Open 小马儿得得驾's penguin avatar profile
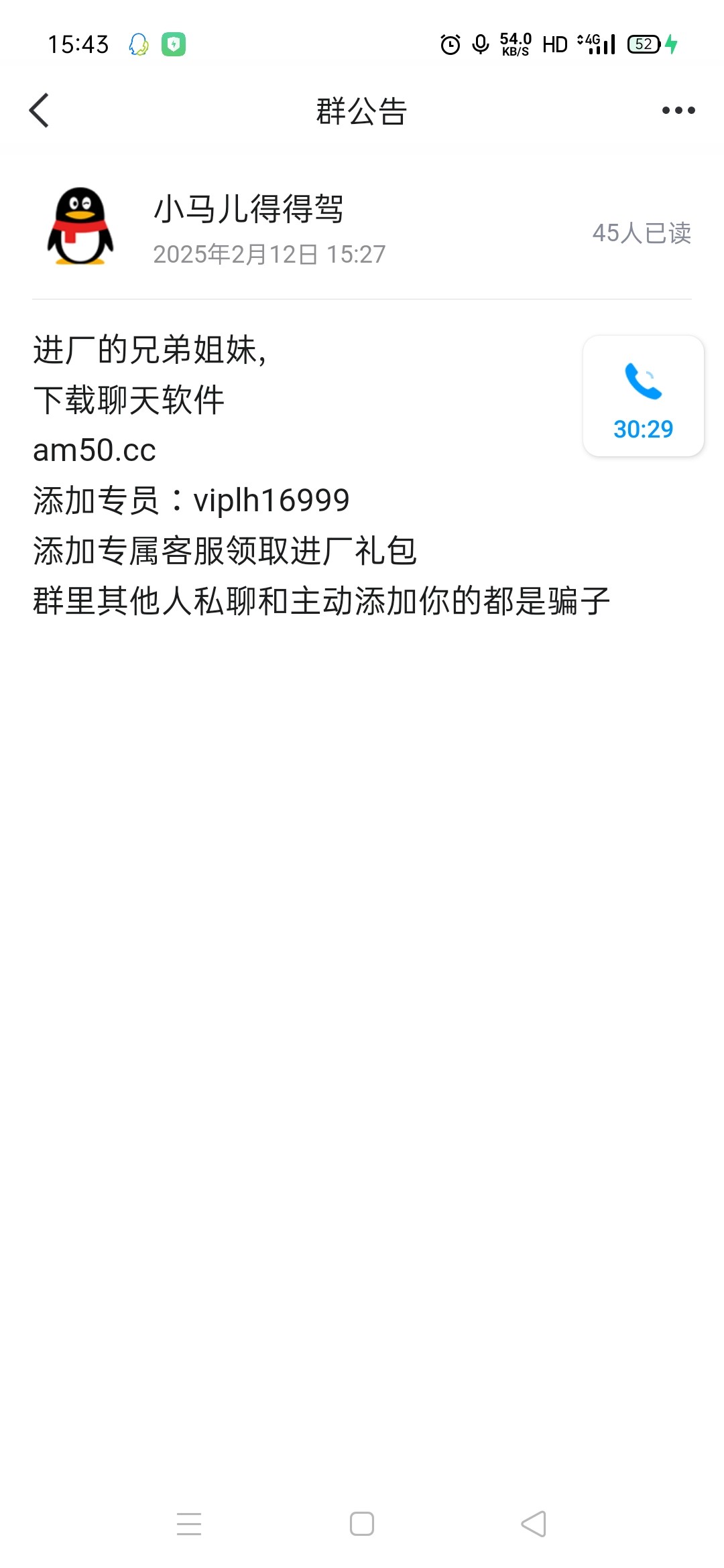The image size is (724, 1568). click(80, 226)
